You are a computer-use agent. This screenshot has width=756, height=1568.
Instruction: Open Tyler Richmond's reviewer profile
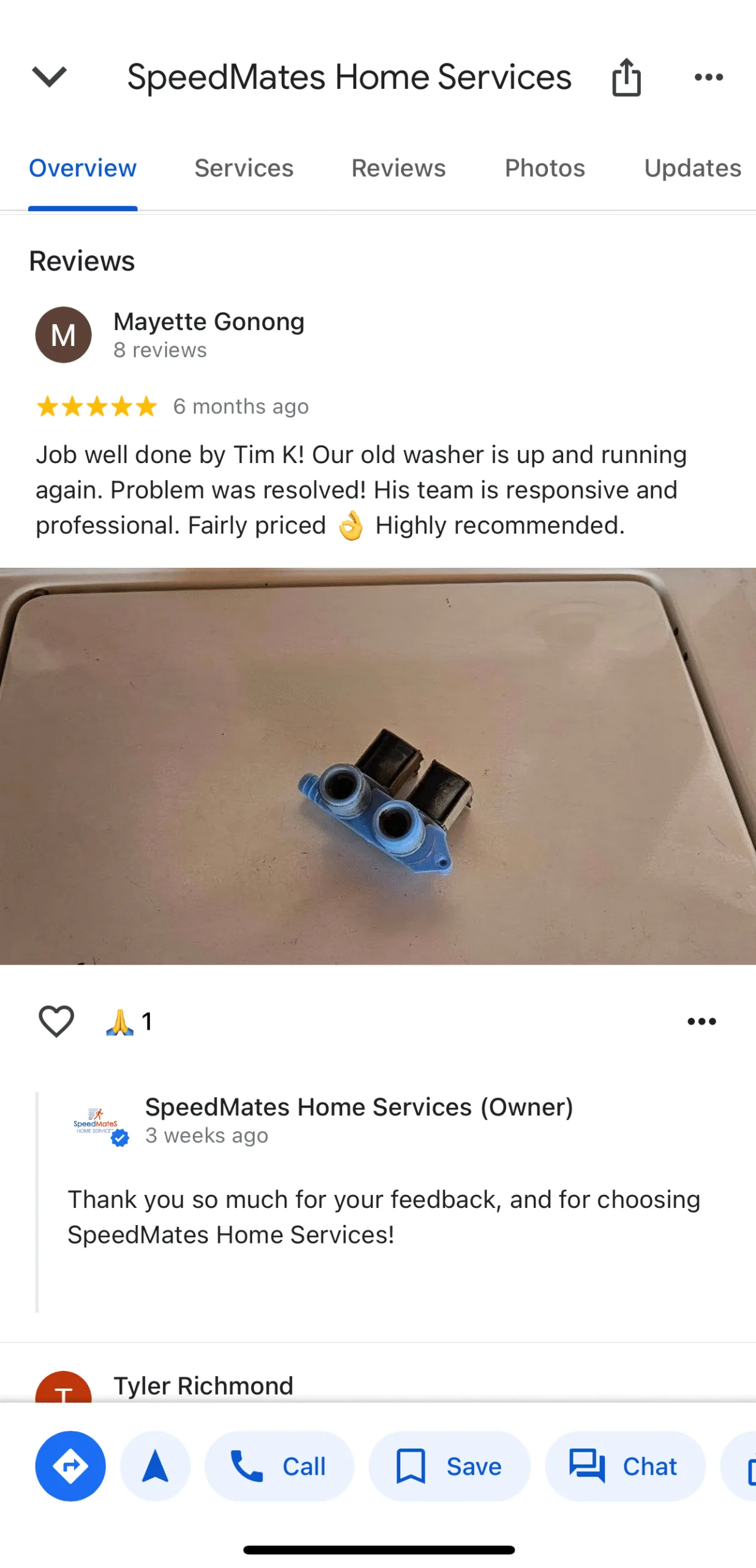203,1385
